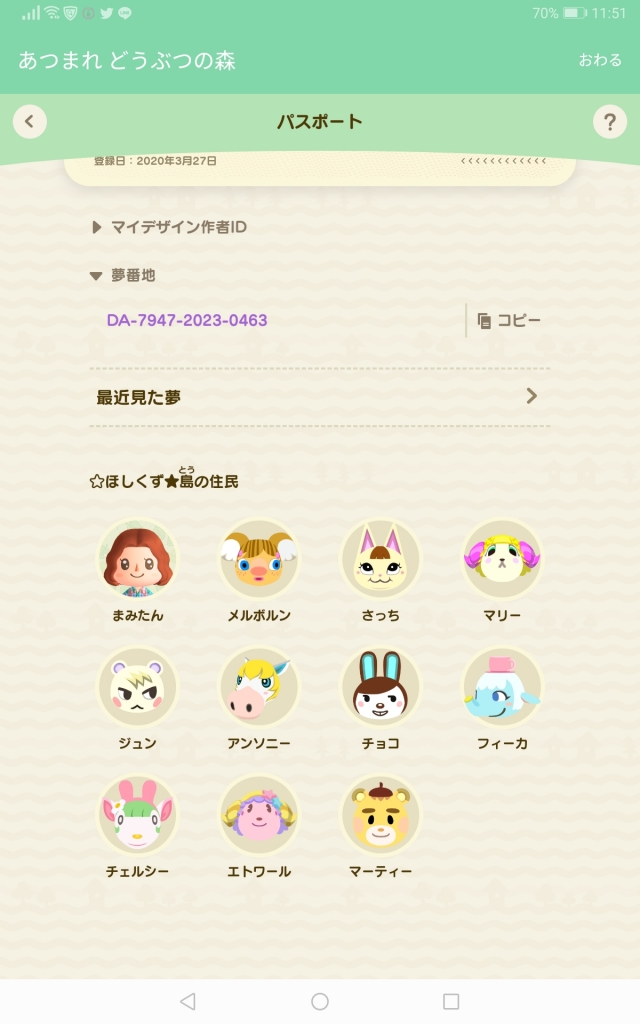
Task: Open recent apps from the navigation bar
Action: pos(451,1001)
